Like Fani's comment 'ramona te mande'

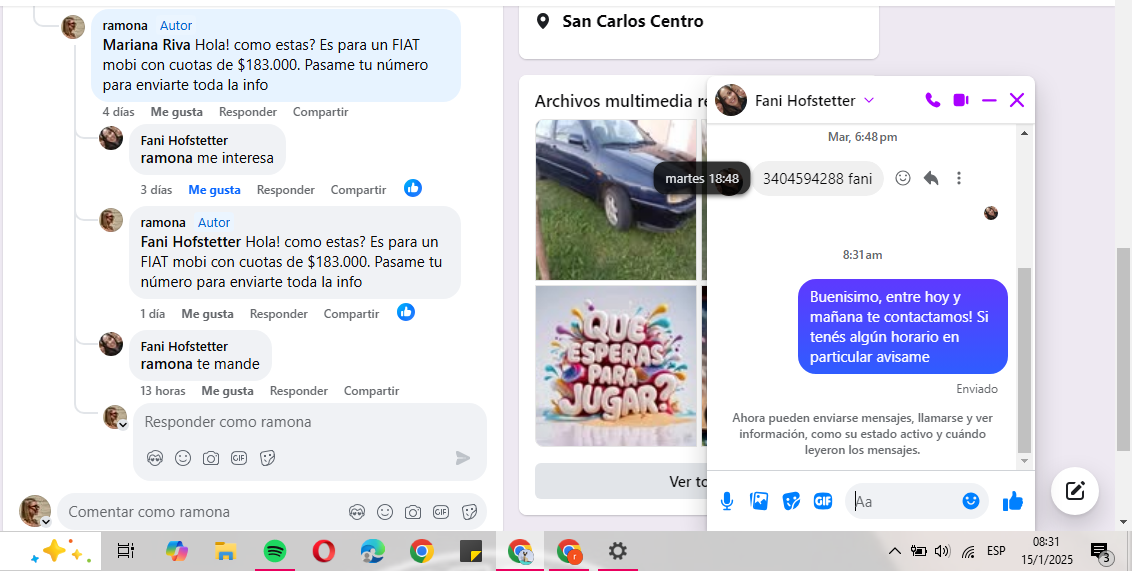click(x=227, y=391)
